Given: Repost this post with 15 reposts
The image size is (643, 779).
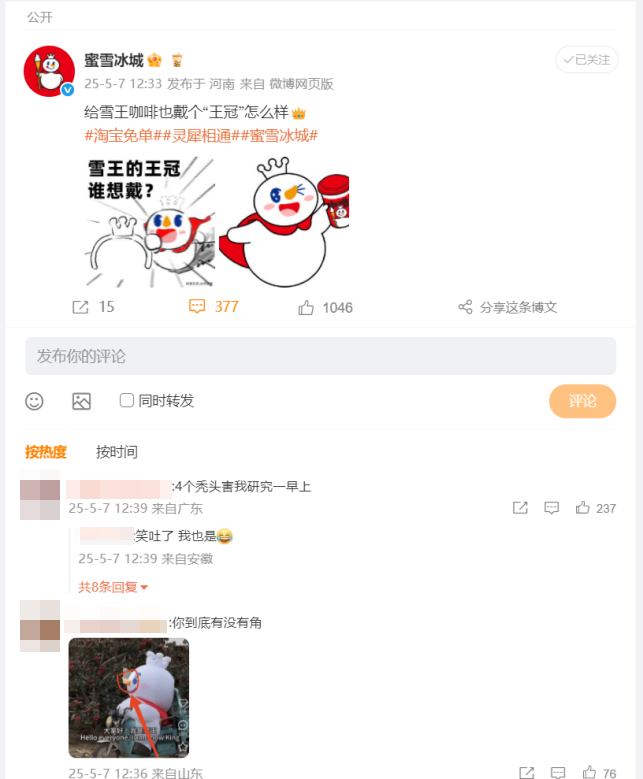Looking at the screenshot, I should 93,307.
